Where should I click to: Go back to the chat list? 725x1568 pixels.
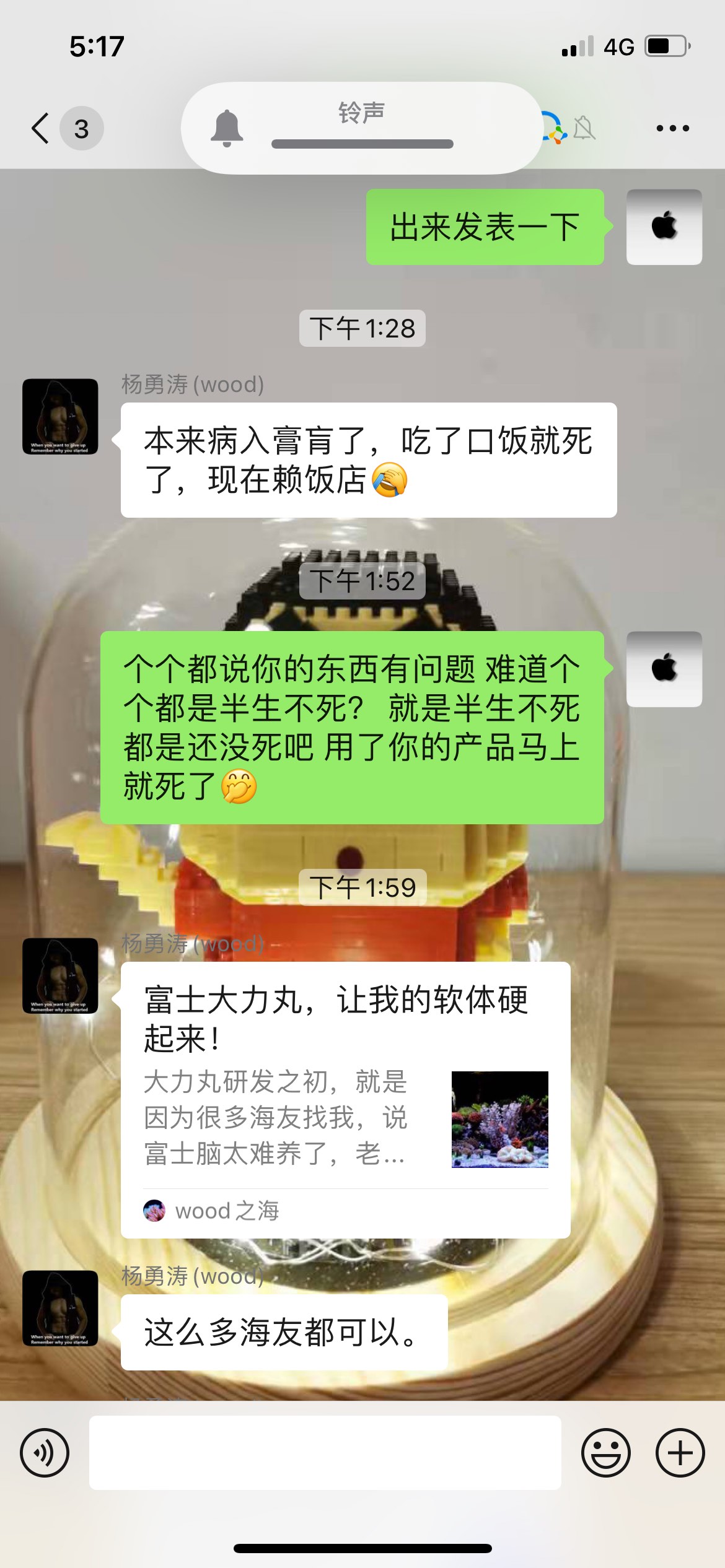coord(41,128)
